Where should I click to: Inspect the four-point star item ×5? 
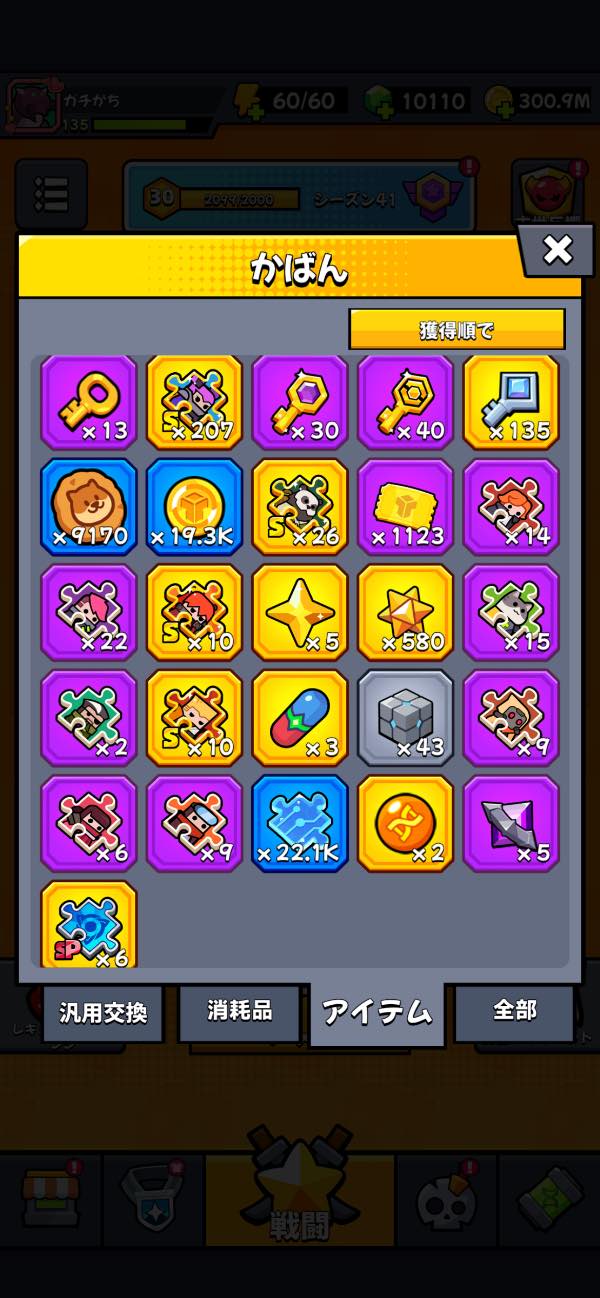click(x=300, y=612)
